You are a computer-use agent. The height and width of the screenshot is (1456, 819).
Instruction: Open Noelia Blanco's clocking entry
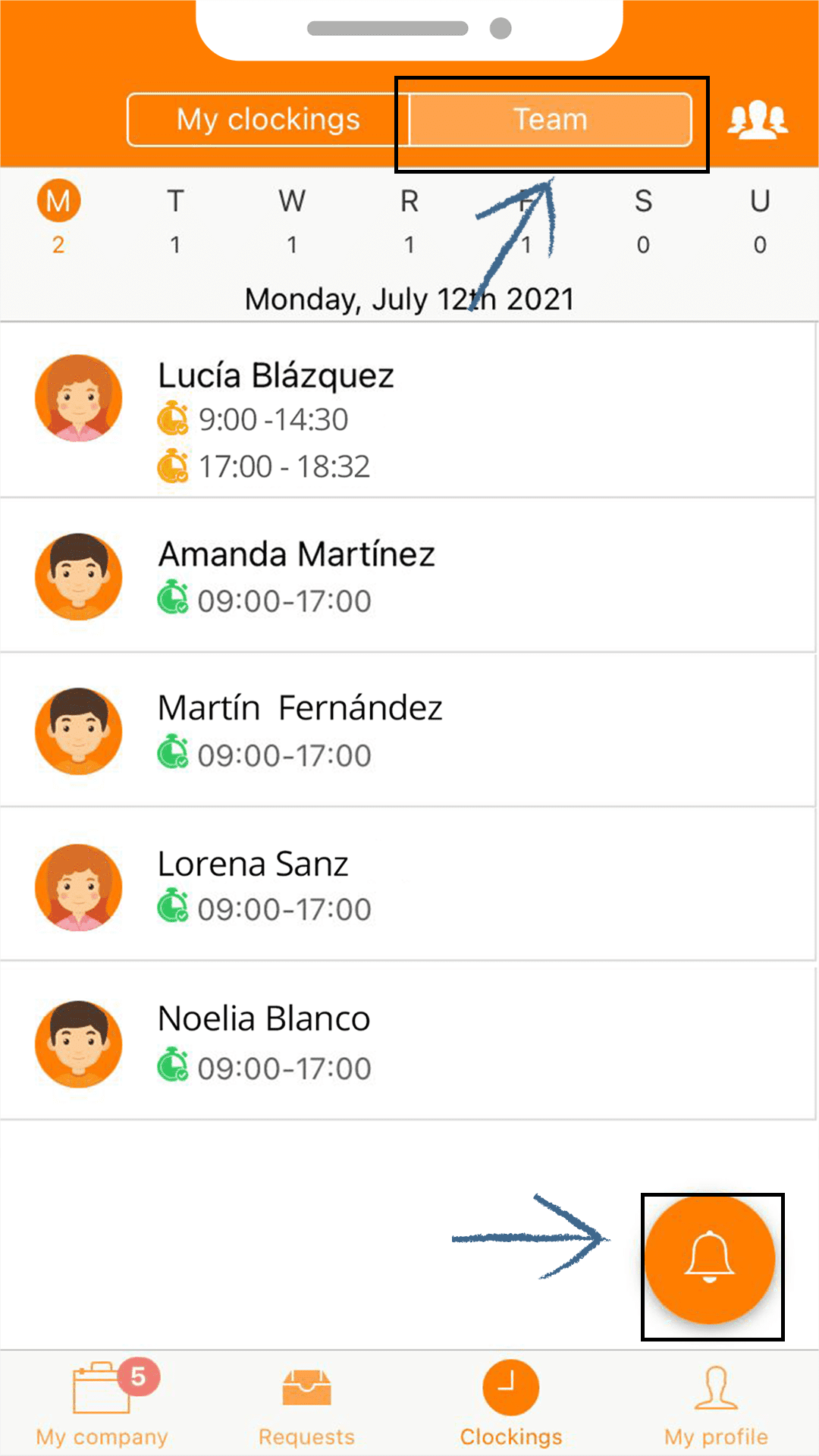(408, 1041)
